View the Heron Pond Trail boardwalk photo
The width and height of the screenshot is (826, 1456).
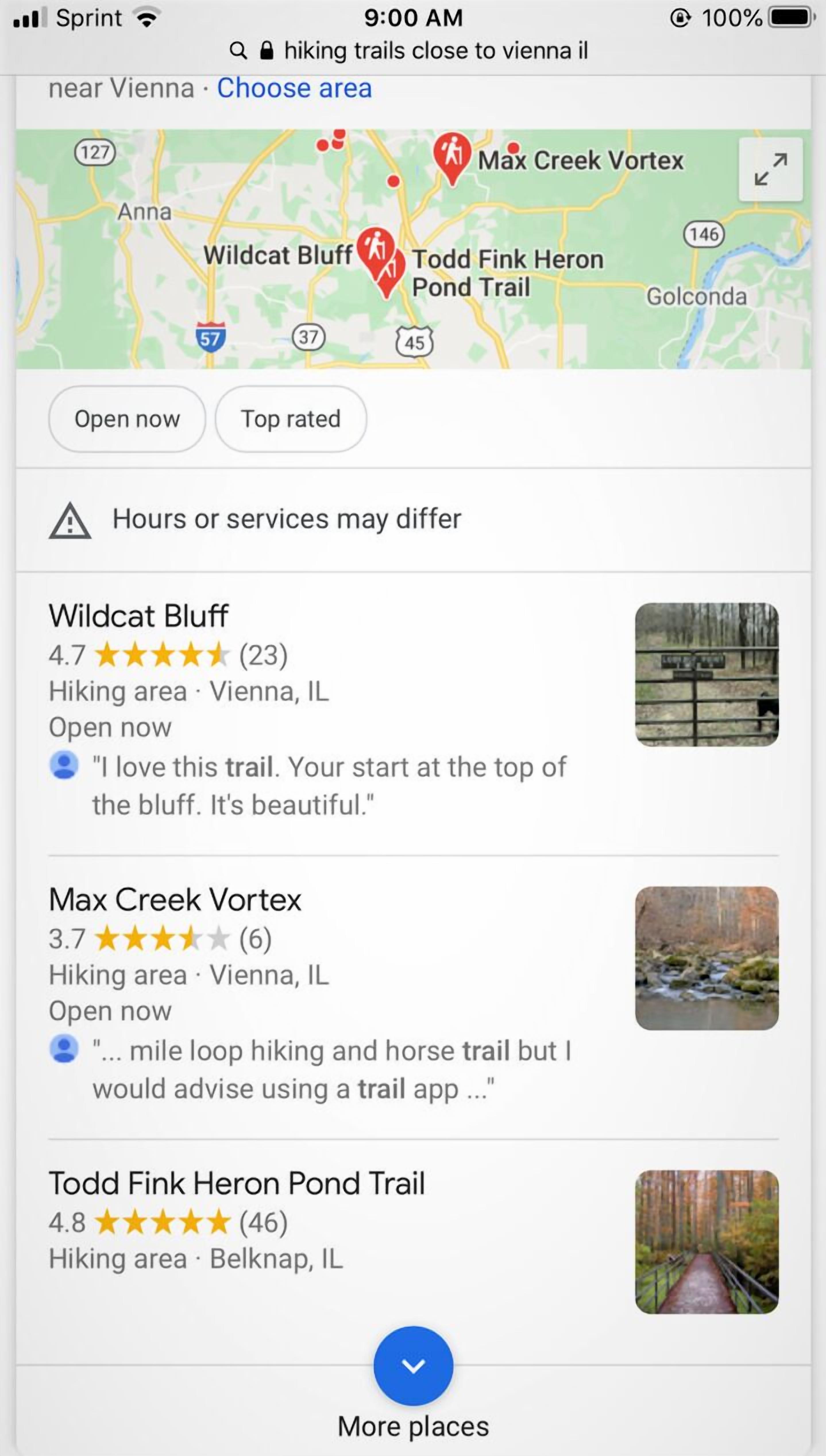(707, 1241)
